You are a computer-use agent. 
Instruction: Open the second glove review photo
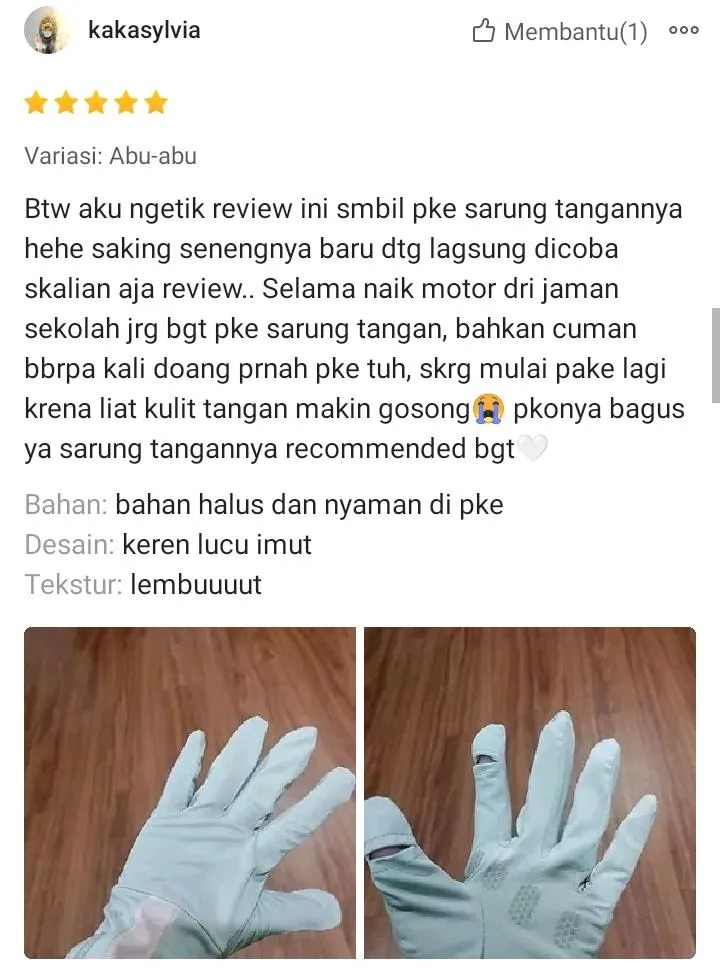click(529, 790)
